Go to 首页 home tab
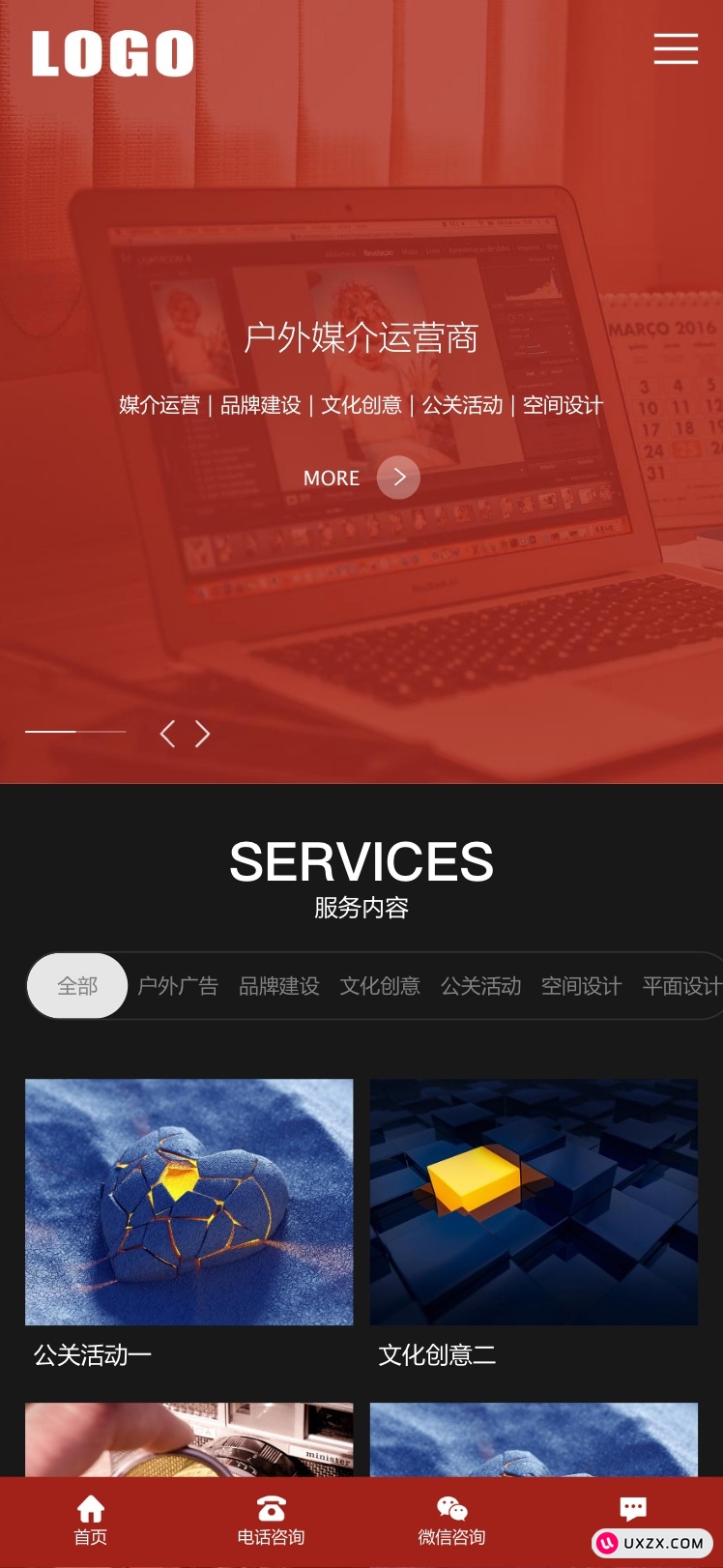723x1568 pixels. [x=91, y=1520]
